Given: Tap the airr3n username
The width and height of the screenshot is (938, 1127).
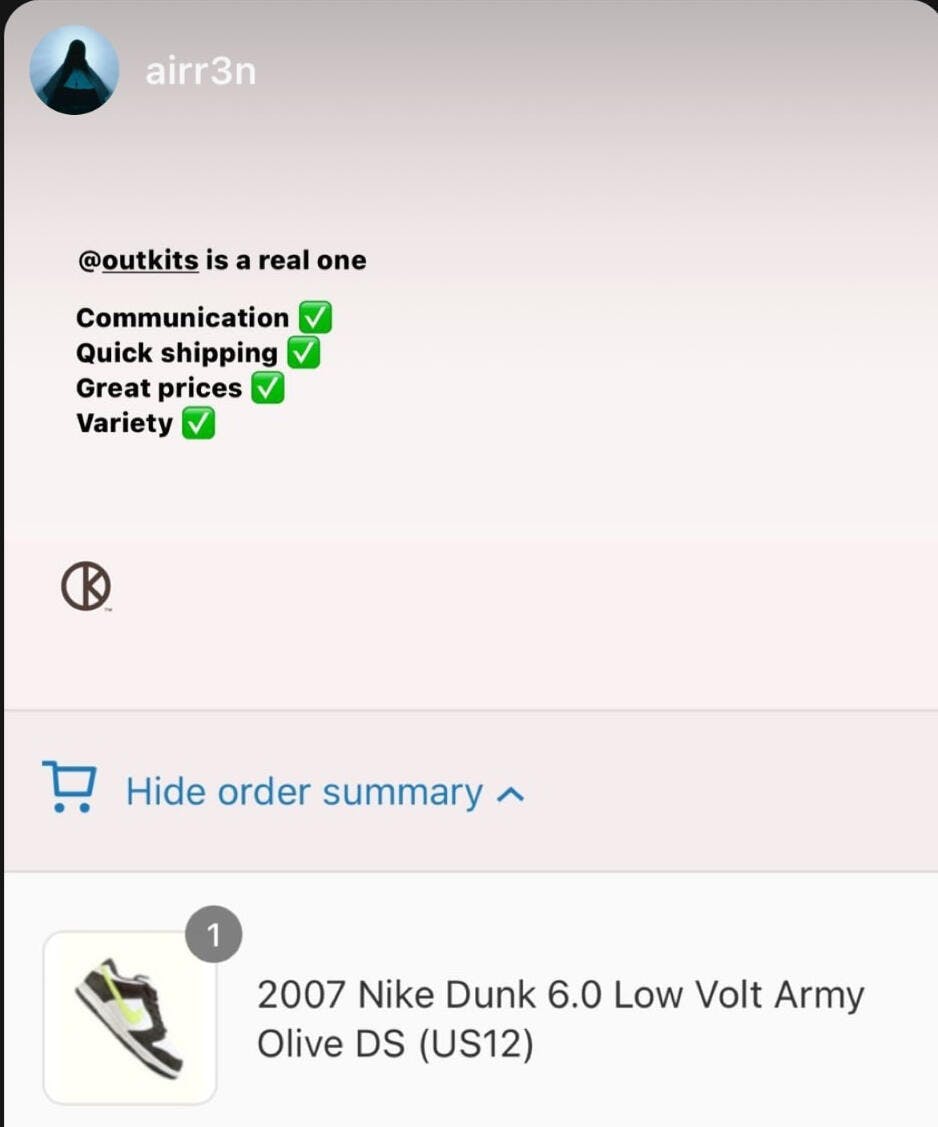Looking at the screenshot, I should point(200,72).
